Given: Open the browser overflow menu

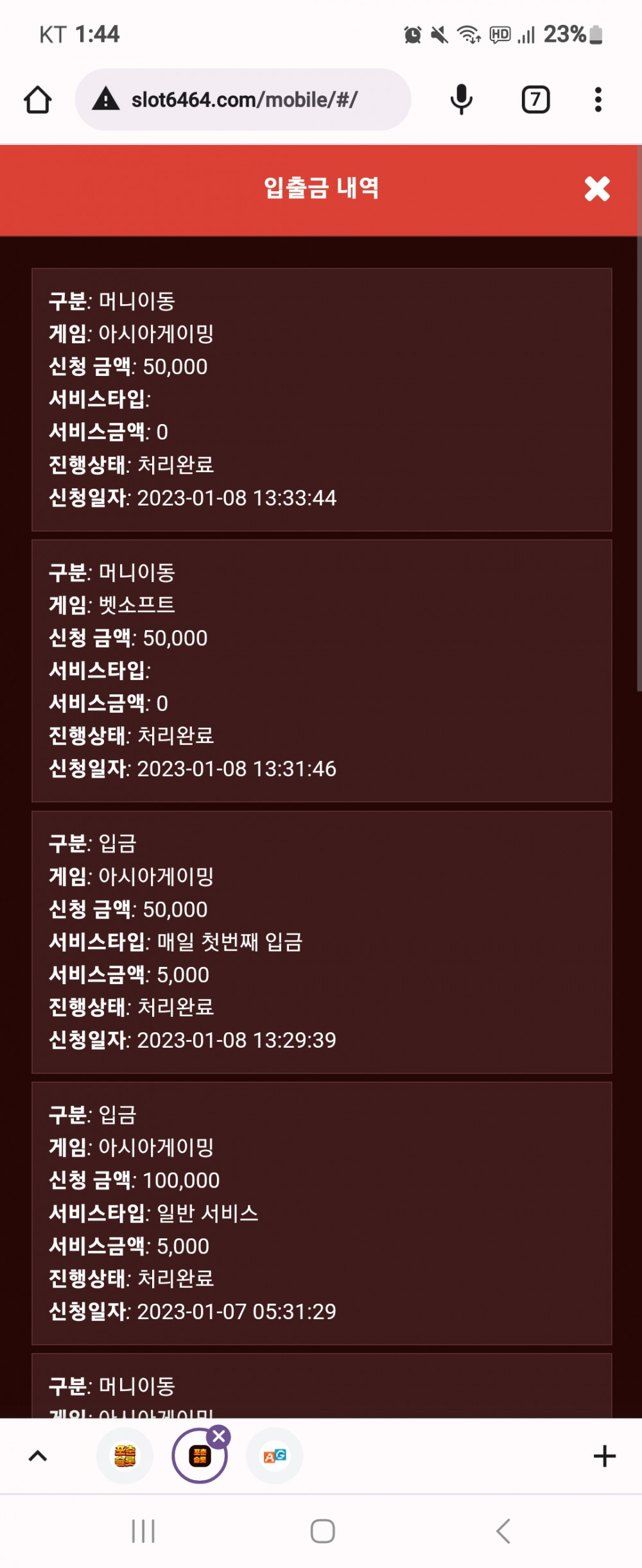Looking at the screenshot, I should point(598,100).
